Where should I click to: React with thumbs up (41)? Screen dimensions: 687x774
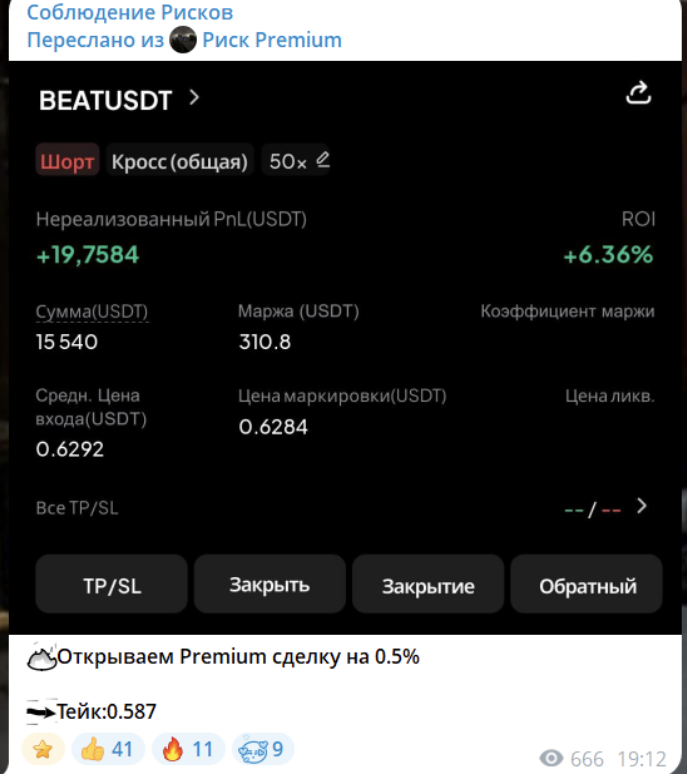108,749
